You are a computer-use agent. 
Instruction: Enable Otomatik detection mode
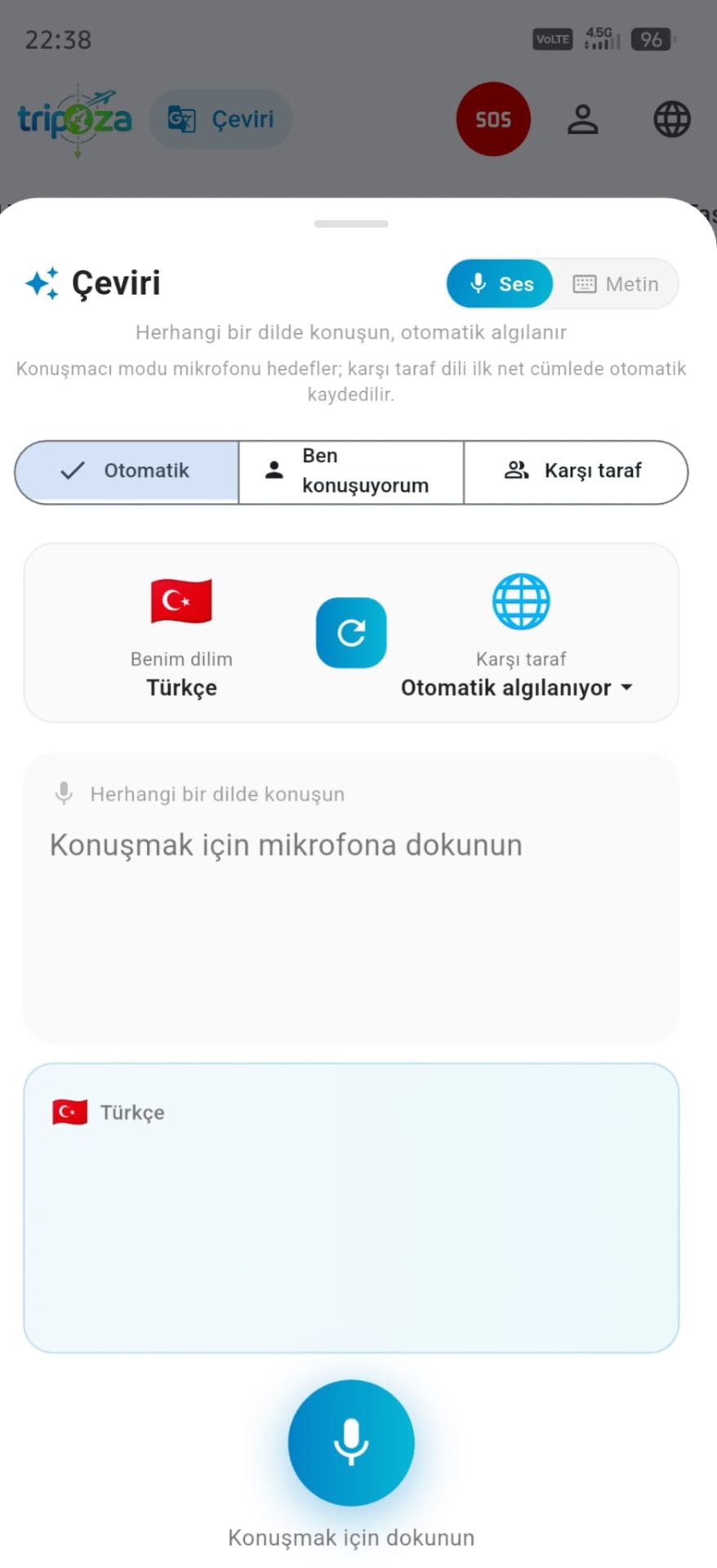(126, 471)
